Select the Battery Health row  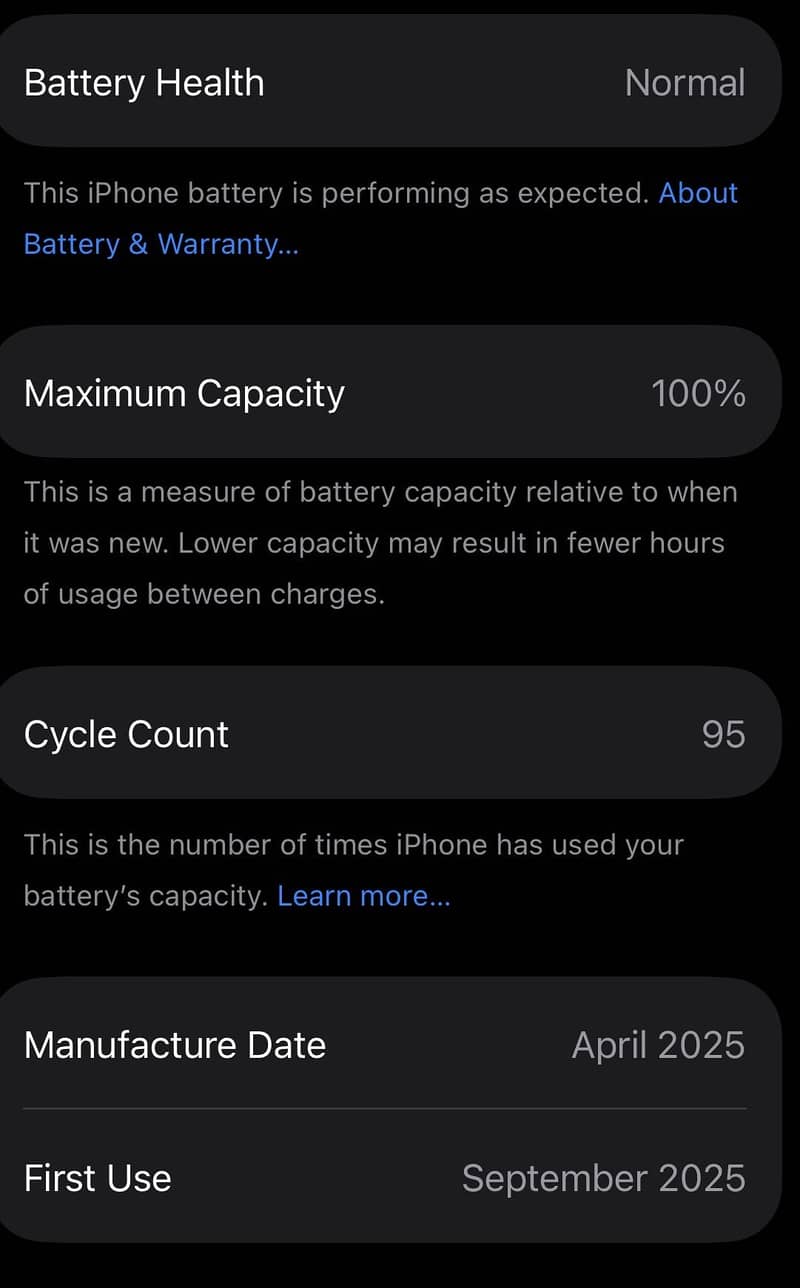[x=400, y=82]
